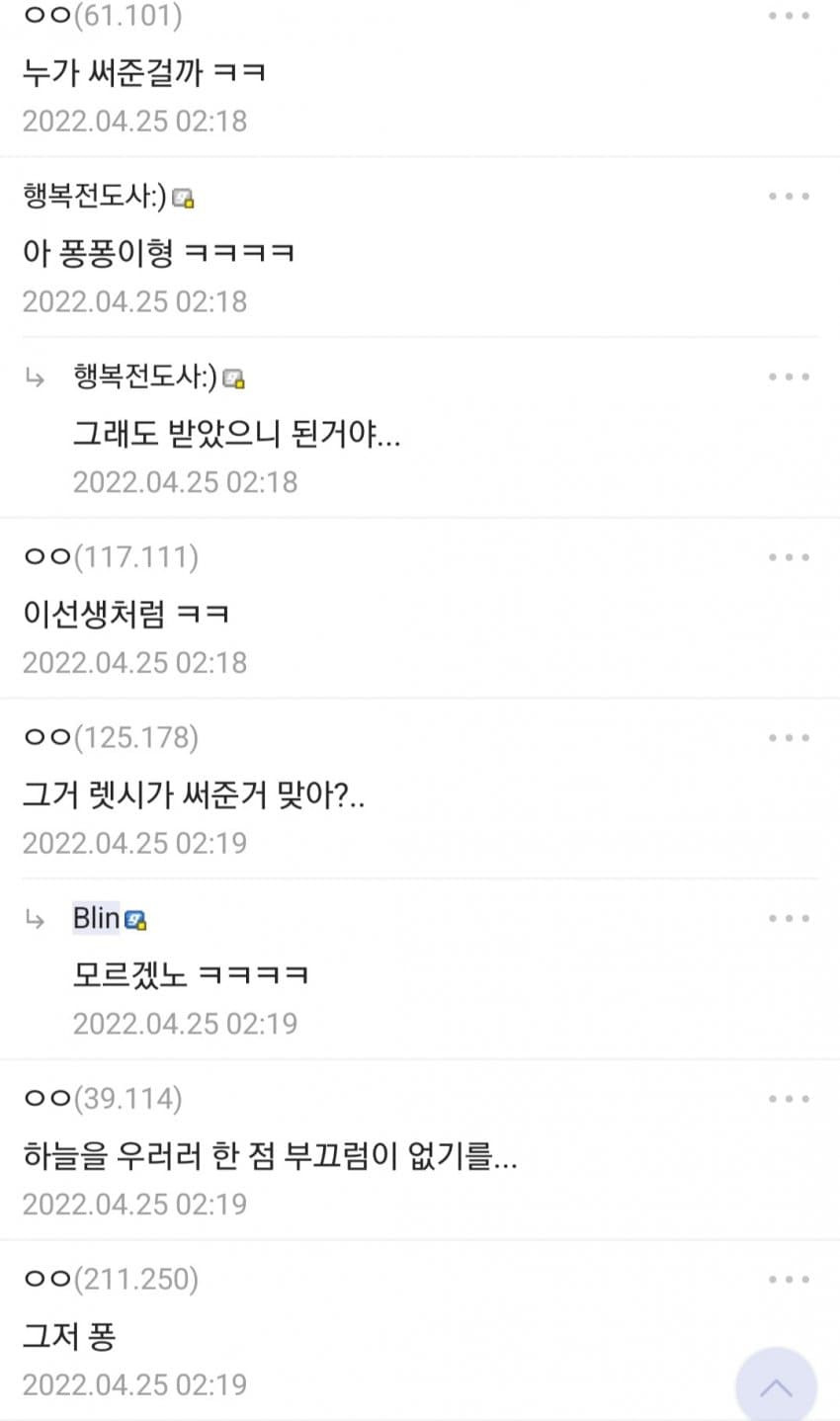The height and width of the screenshot is (1421, 840).
Task: Jump back to top with the arrow button
Action: click(x=776, y=1387)
